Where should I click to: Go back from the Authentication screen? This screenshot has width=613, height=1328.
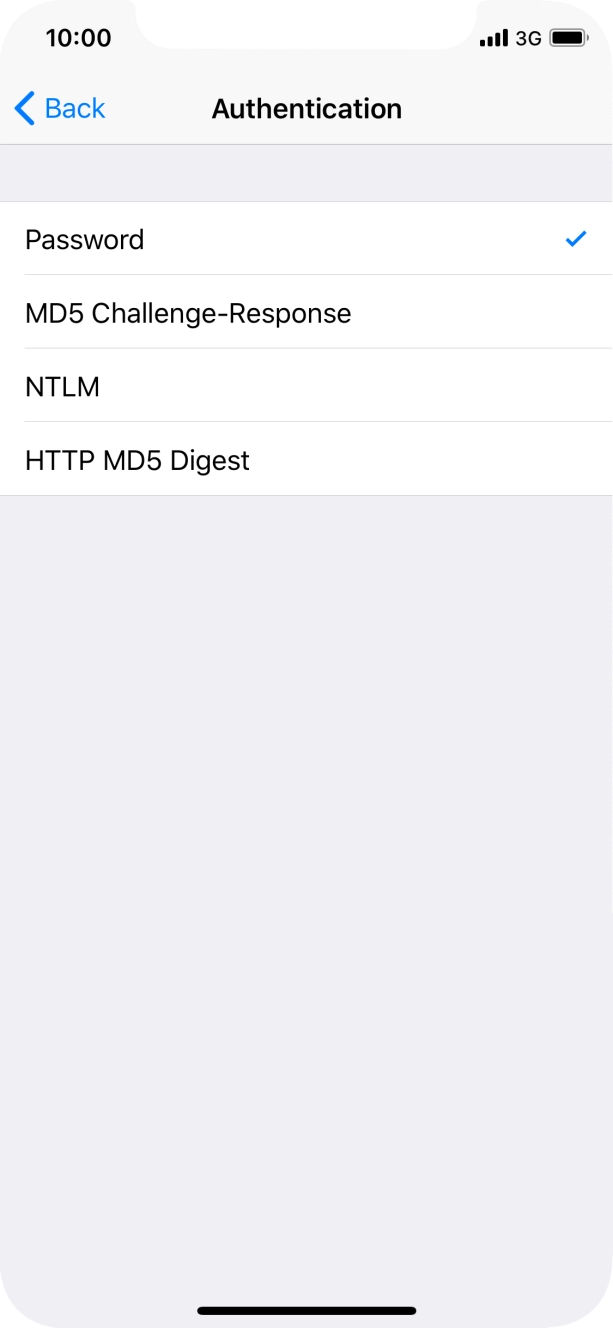[x=60, y=108]
